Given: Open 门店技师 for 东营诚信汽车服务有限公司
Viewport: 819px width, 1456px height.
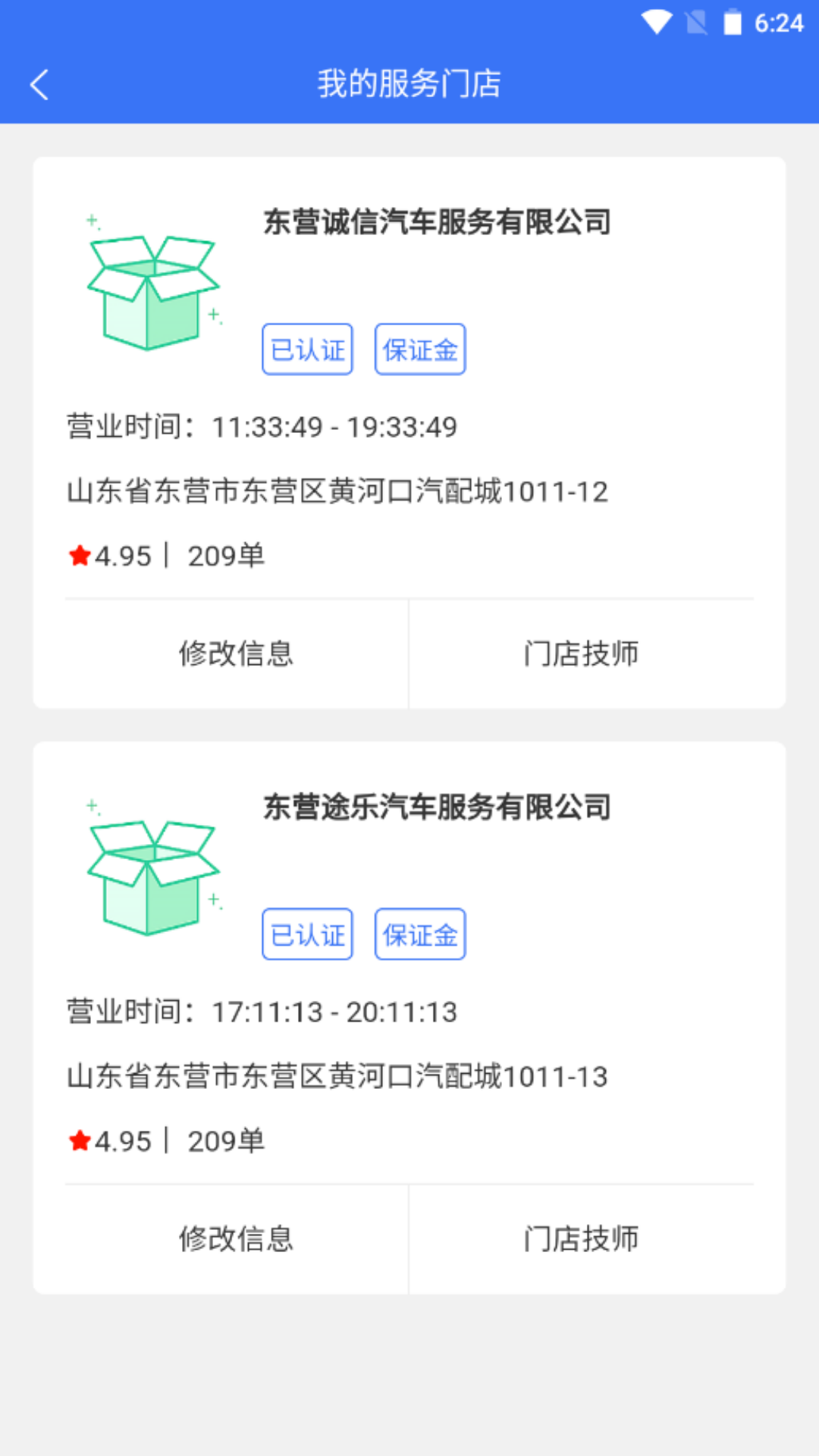Looking at the screenshot, I should 582,654.
